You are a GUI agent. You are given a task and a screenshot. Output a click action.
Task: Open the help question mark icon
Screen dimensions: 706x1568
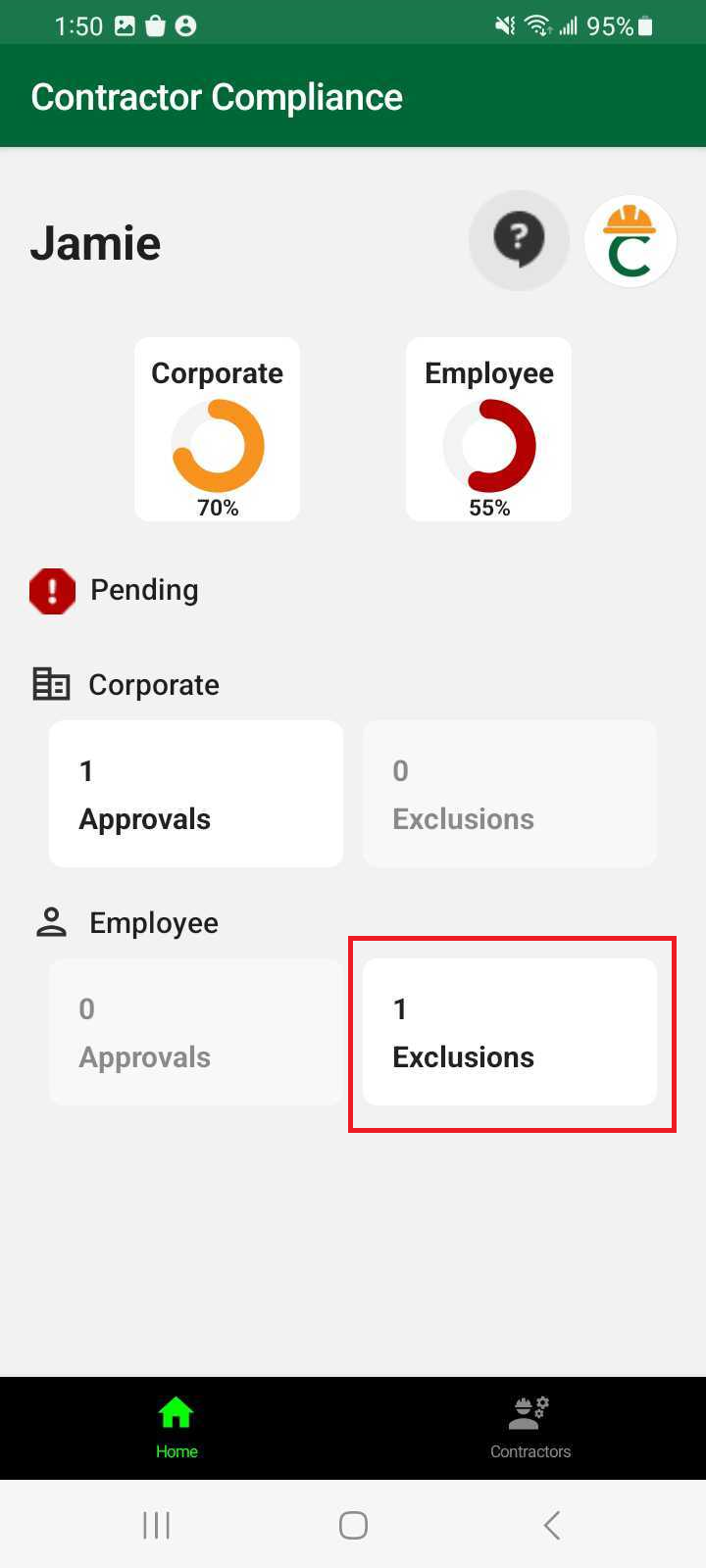click(519, 240)
